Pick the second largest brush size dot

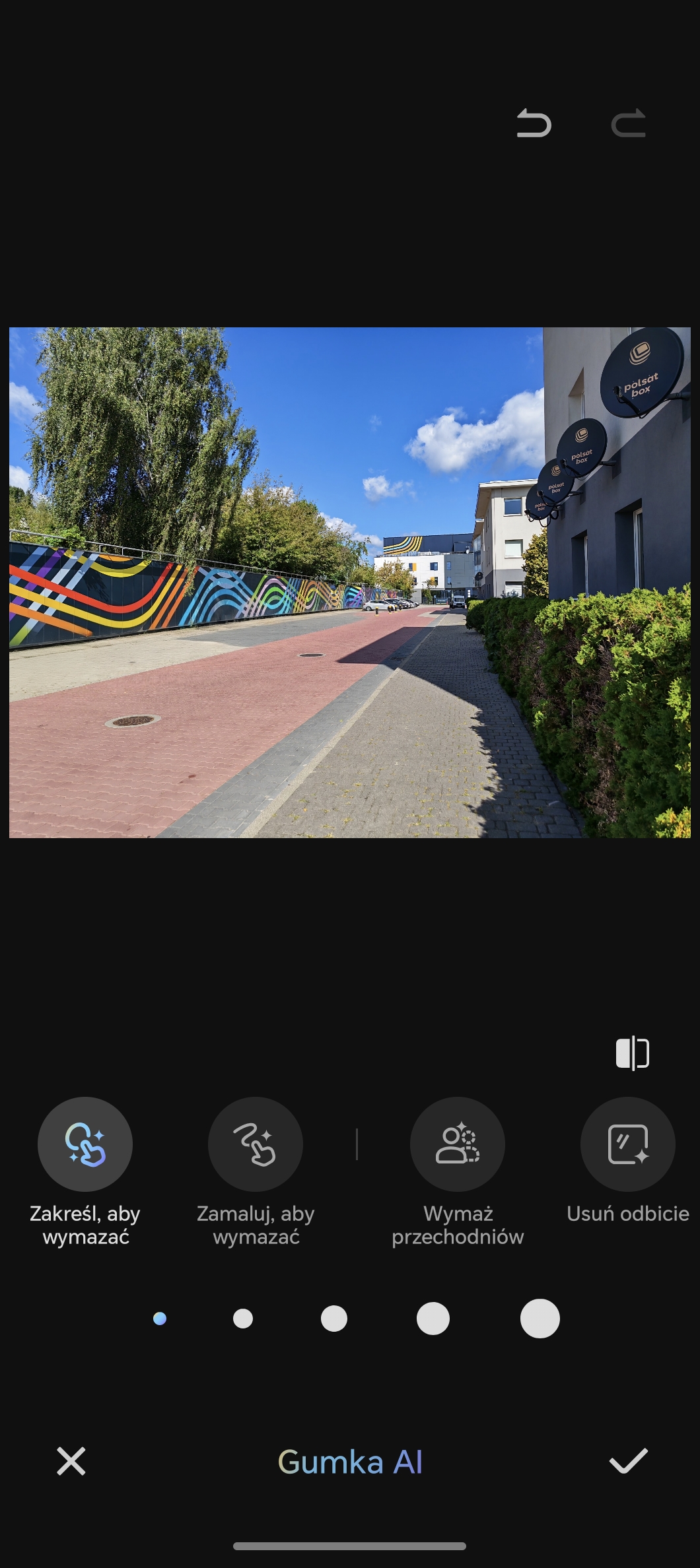point(433,1319)
